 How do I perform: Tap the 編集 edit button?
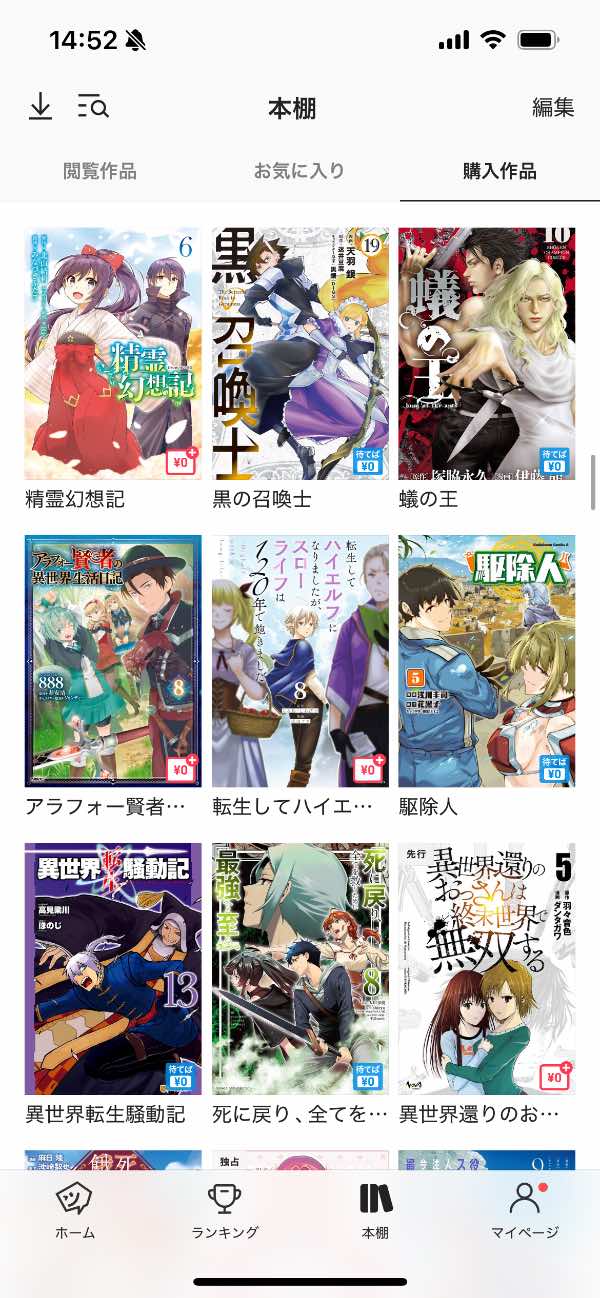pos(552,108)
